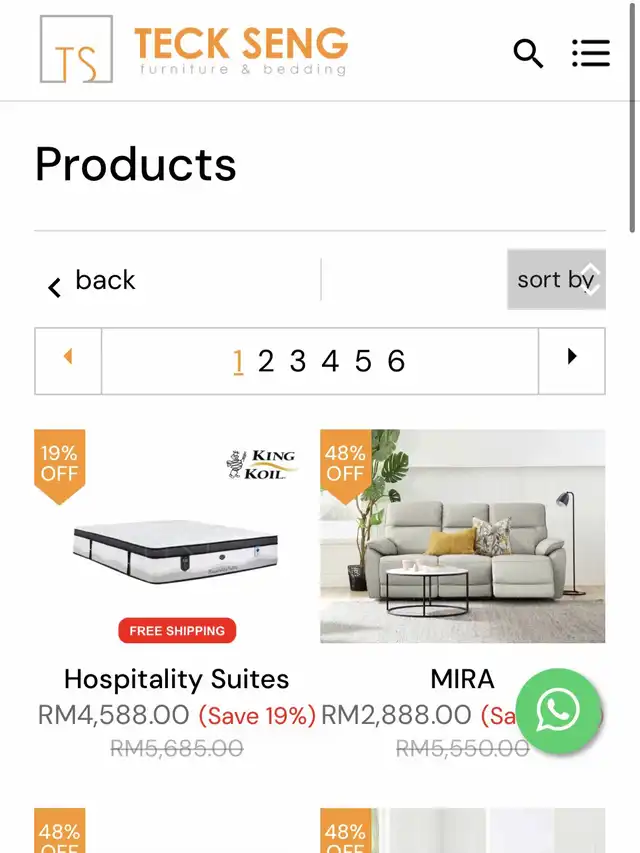Screen dimensions: 640x853
Task: Open the hamburger menu
Action: tap(591, 53)
